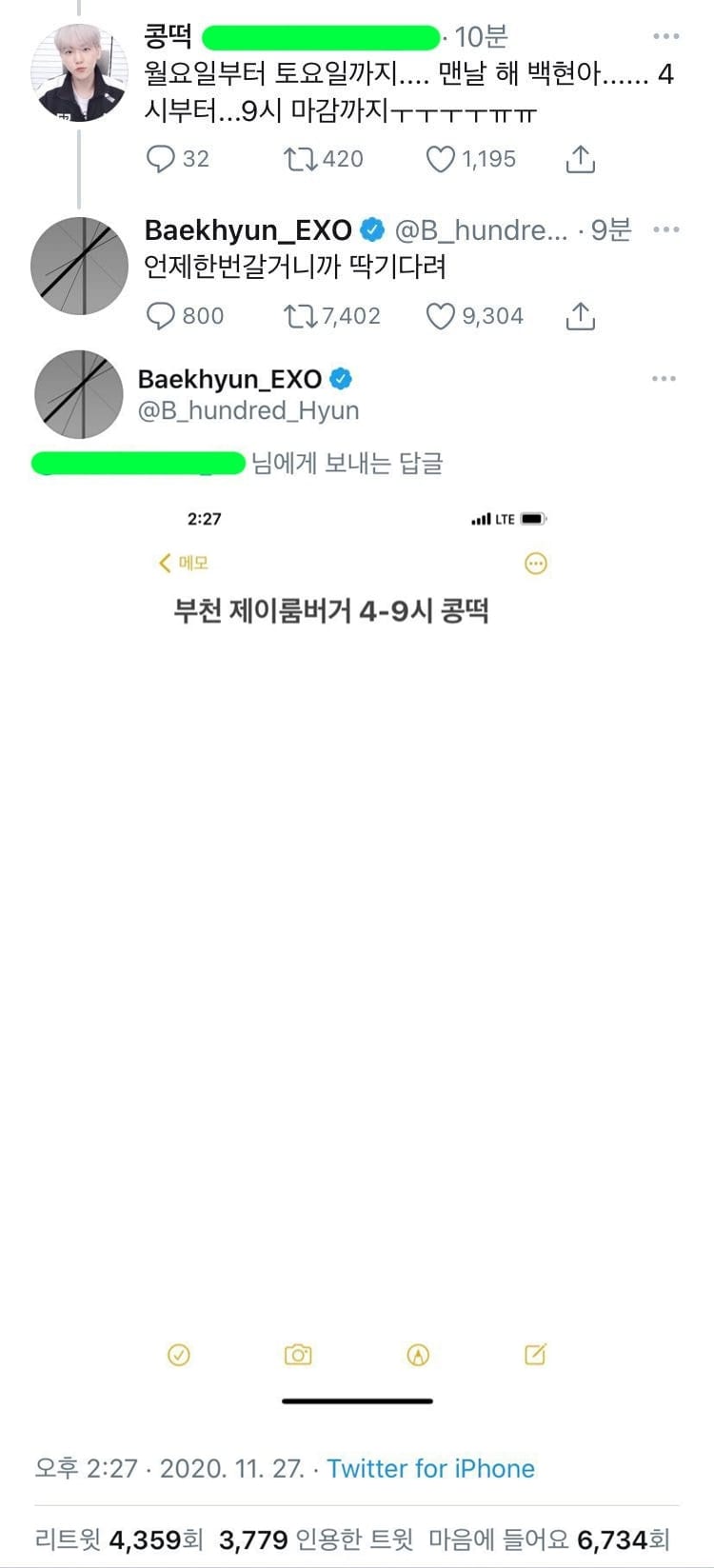
Task: Share Baekhyun's tweet posted 9분 ago
Action: click(x=580, y=316)
